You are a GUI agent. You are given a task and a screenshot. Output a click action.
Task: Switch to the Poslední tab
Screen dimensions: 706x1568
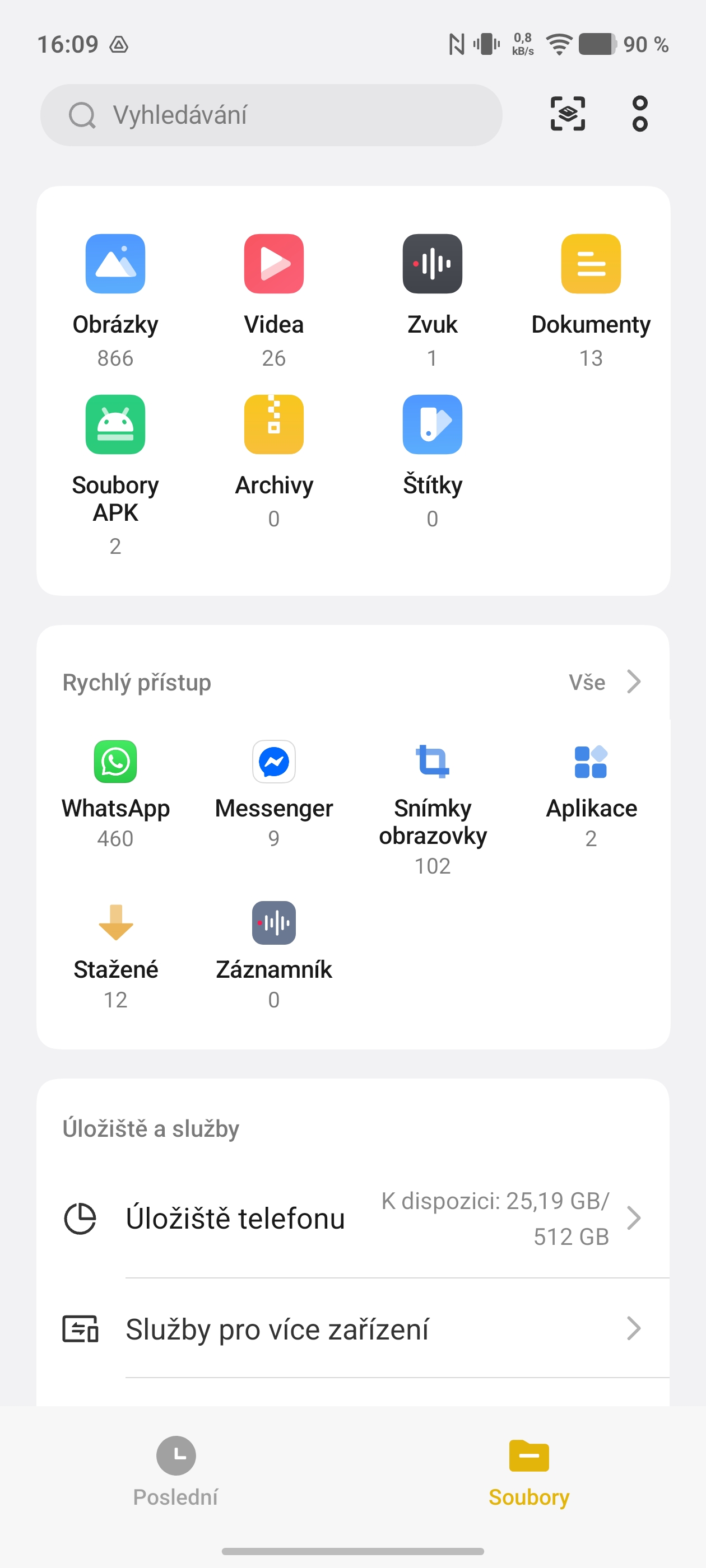176,1471
